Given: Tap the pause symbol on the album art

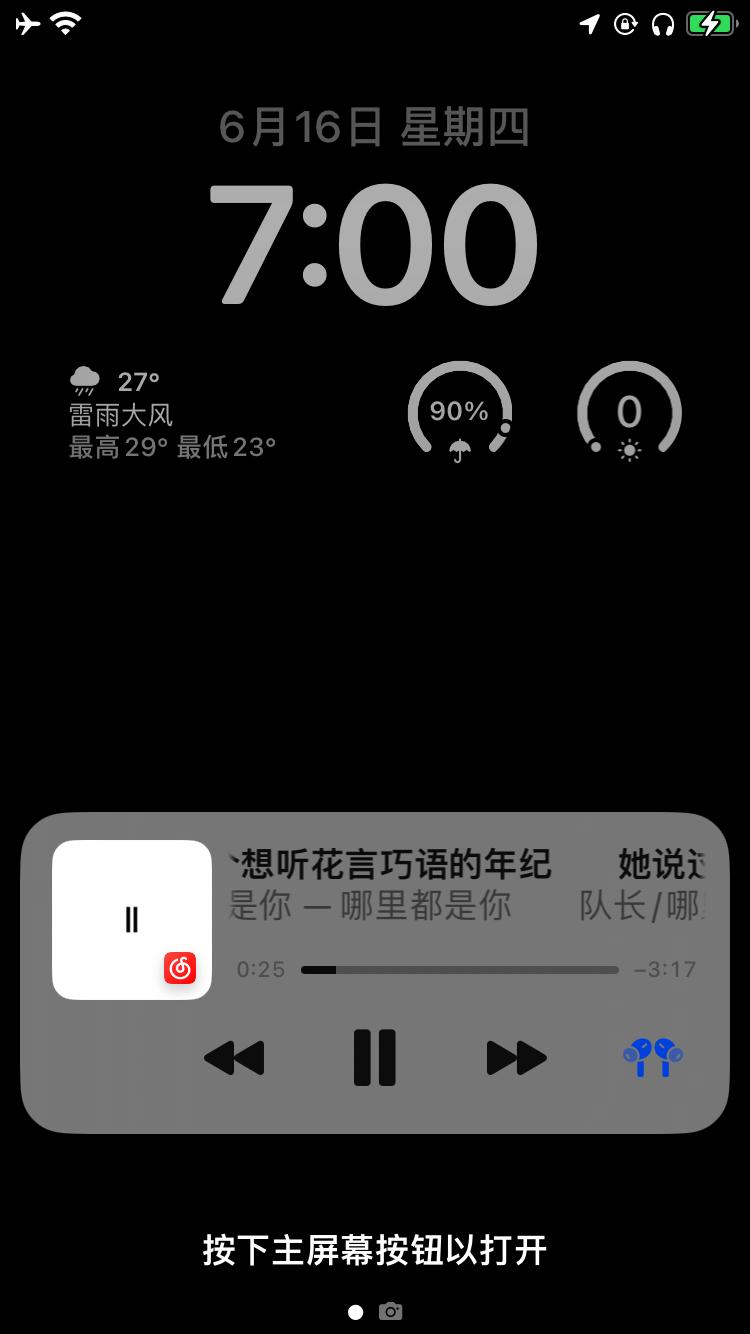Looking at the screenshot, I should 131,918.
